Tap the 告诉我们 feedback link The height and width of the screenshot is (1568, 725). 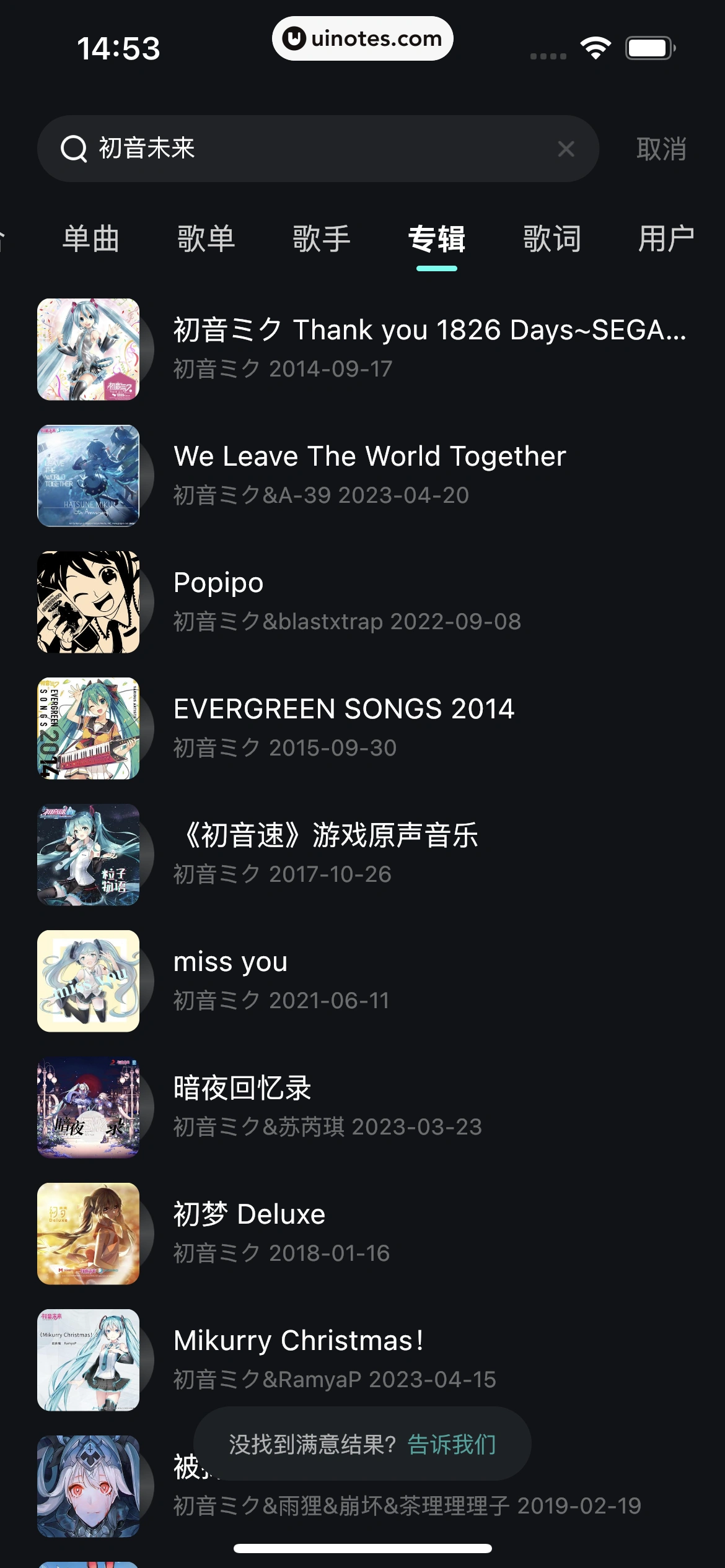tap(452, 1444)
